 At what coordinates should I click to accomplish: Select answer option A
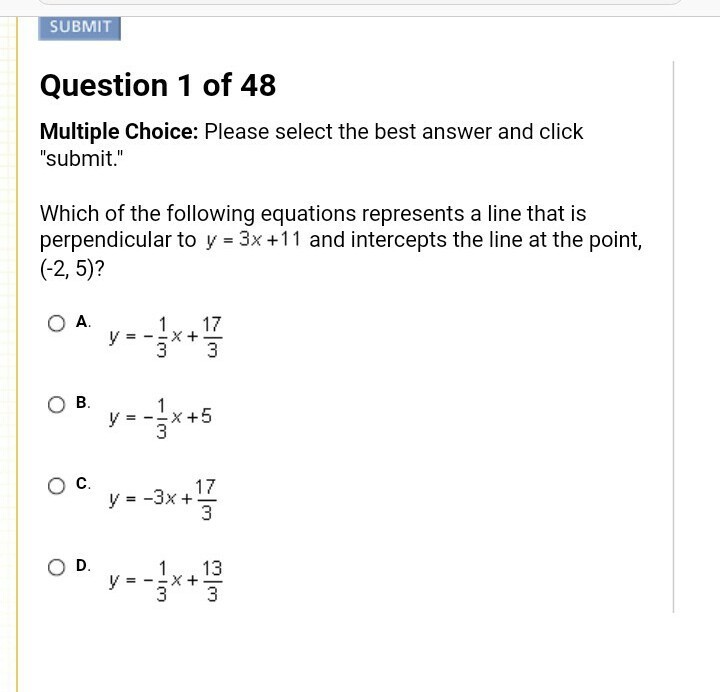click(x=56, y=323)
